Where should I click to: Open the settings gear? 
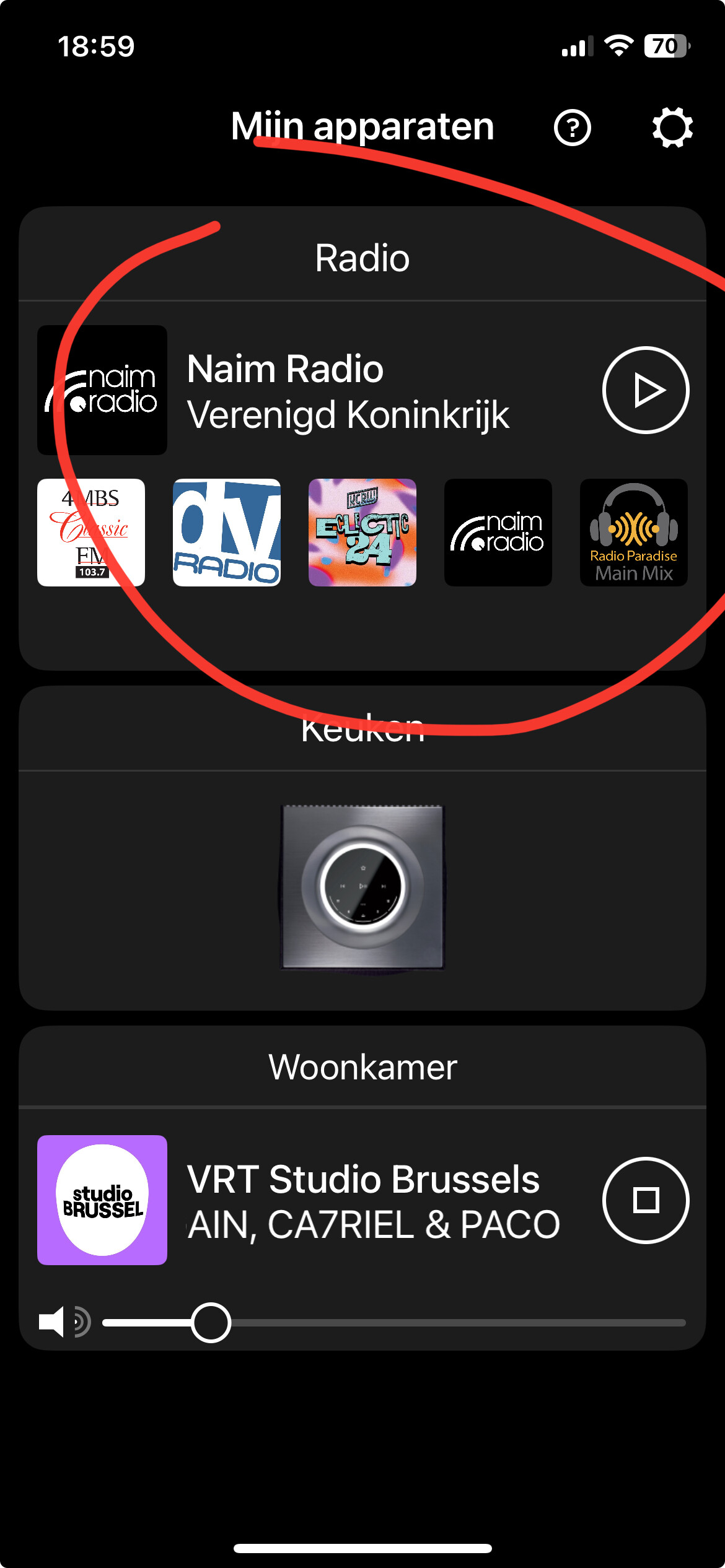tap(672, 128)
